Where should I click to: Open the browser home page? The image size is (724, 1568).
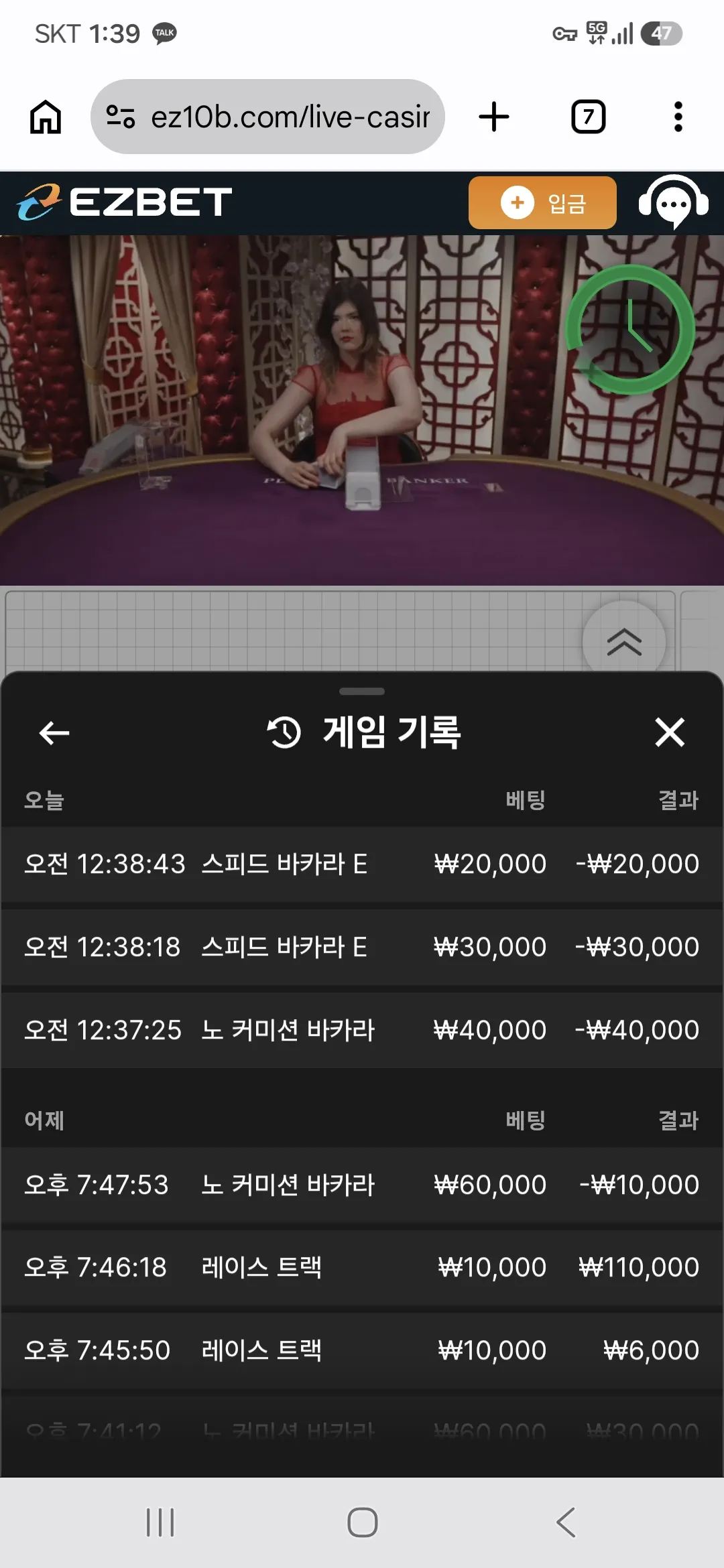point(46,117)
